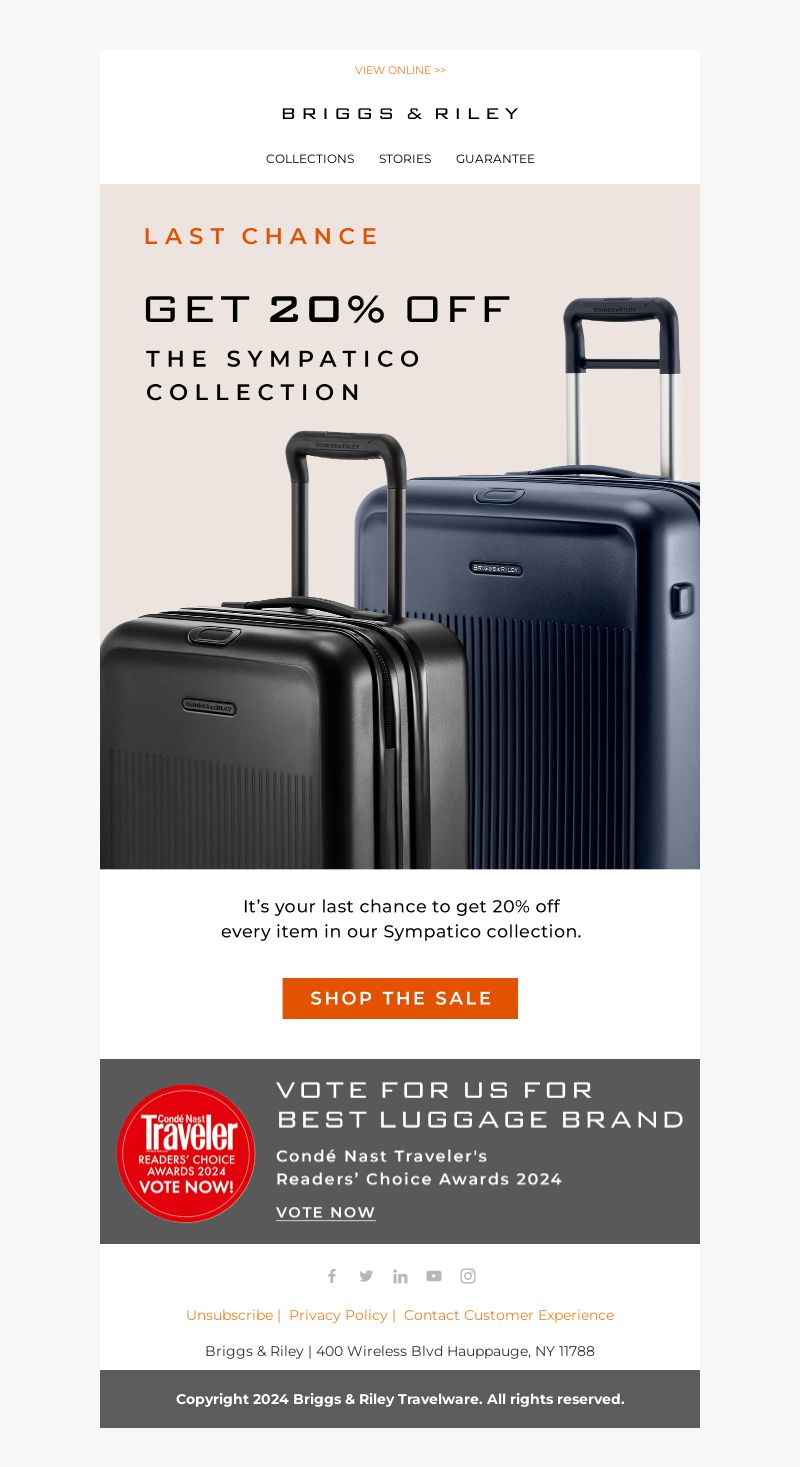Open the View Online link
The height and width of the screenshot is (1467, 800).
click(x=400, y=70)
